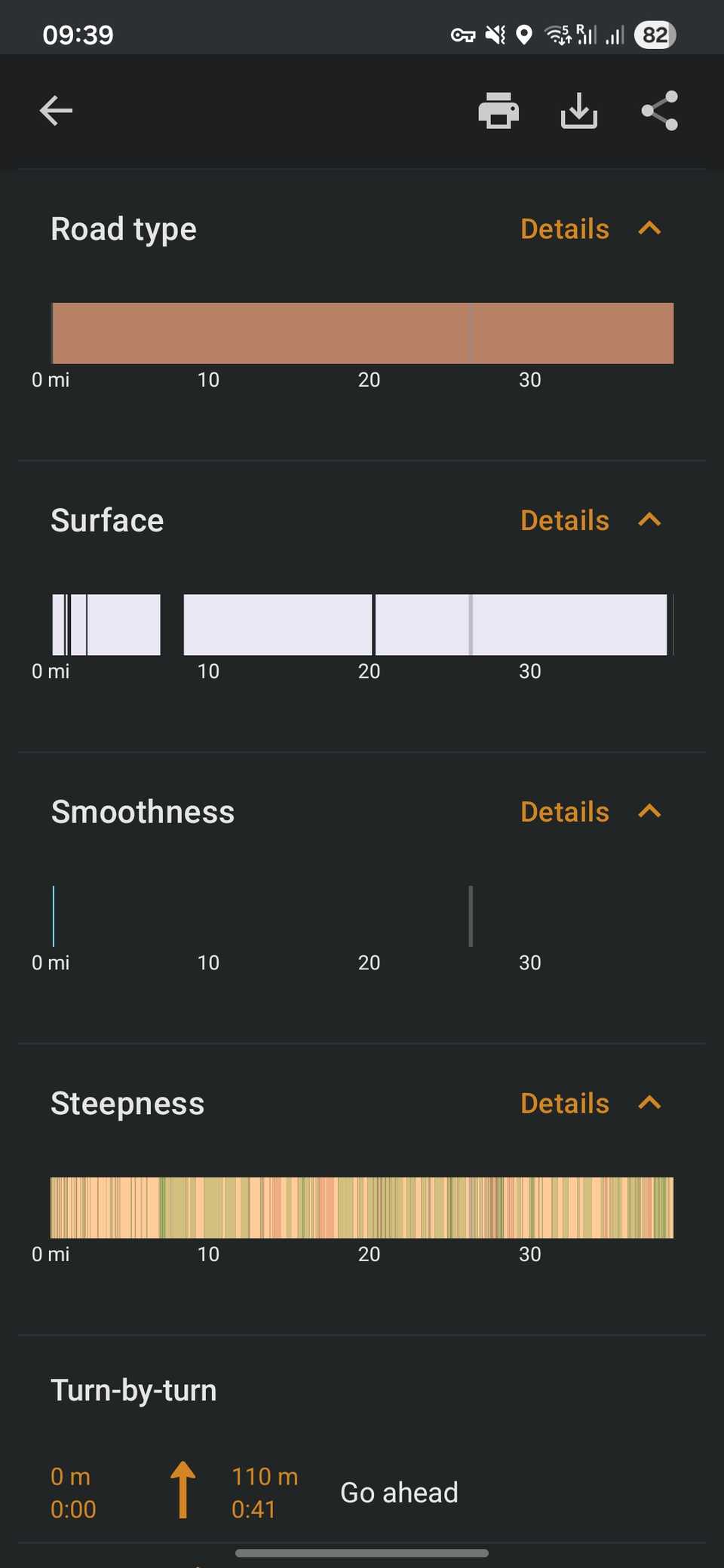Download the route details
724x1568 pixels.
tap(579, 110)
